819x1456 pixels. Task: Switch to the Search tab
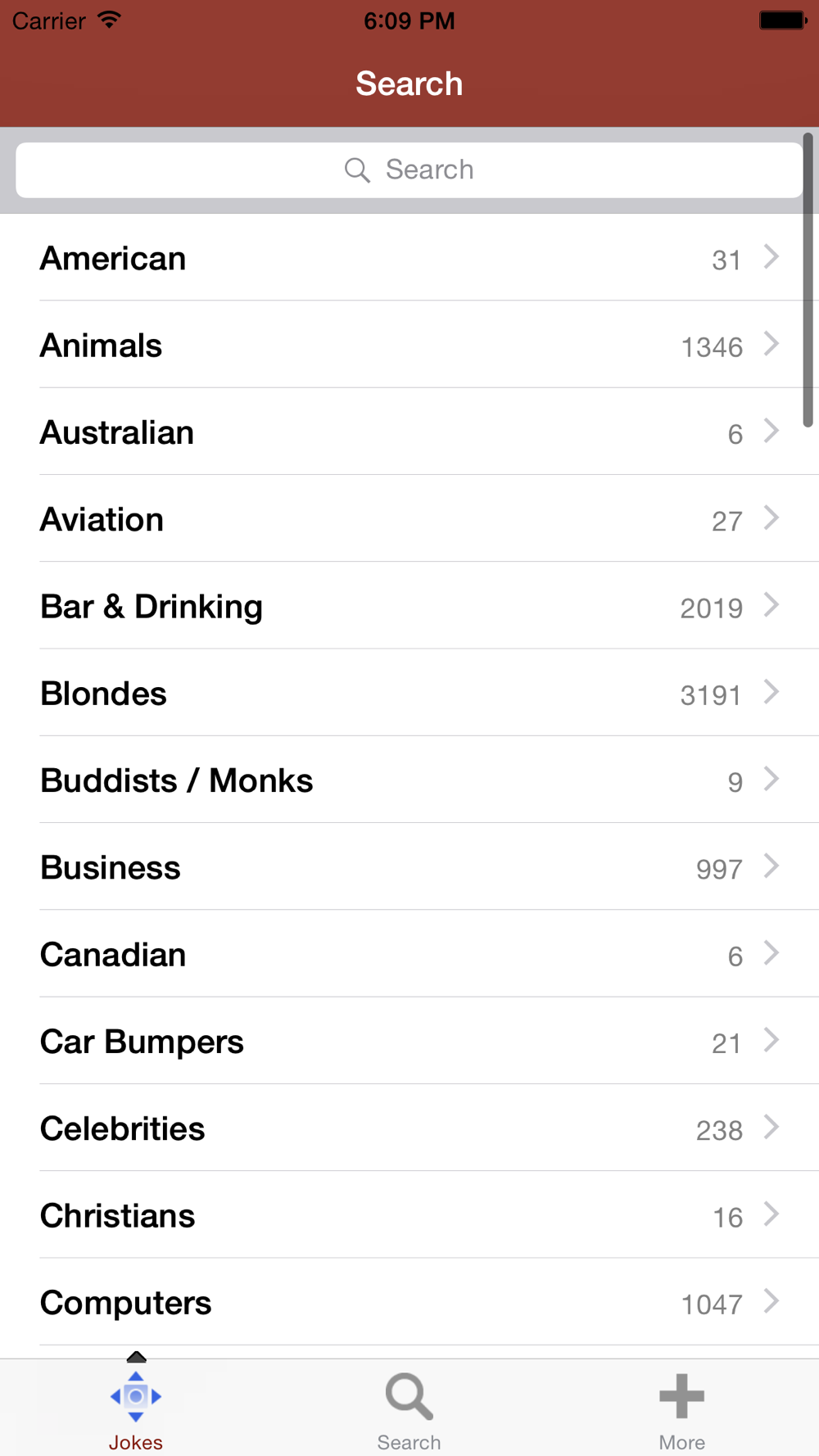[409, 1410]
